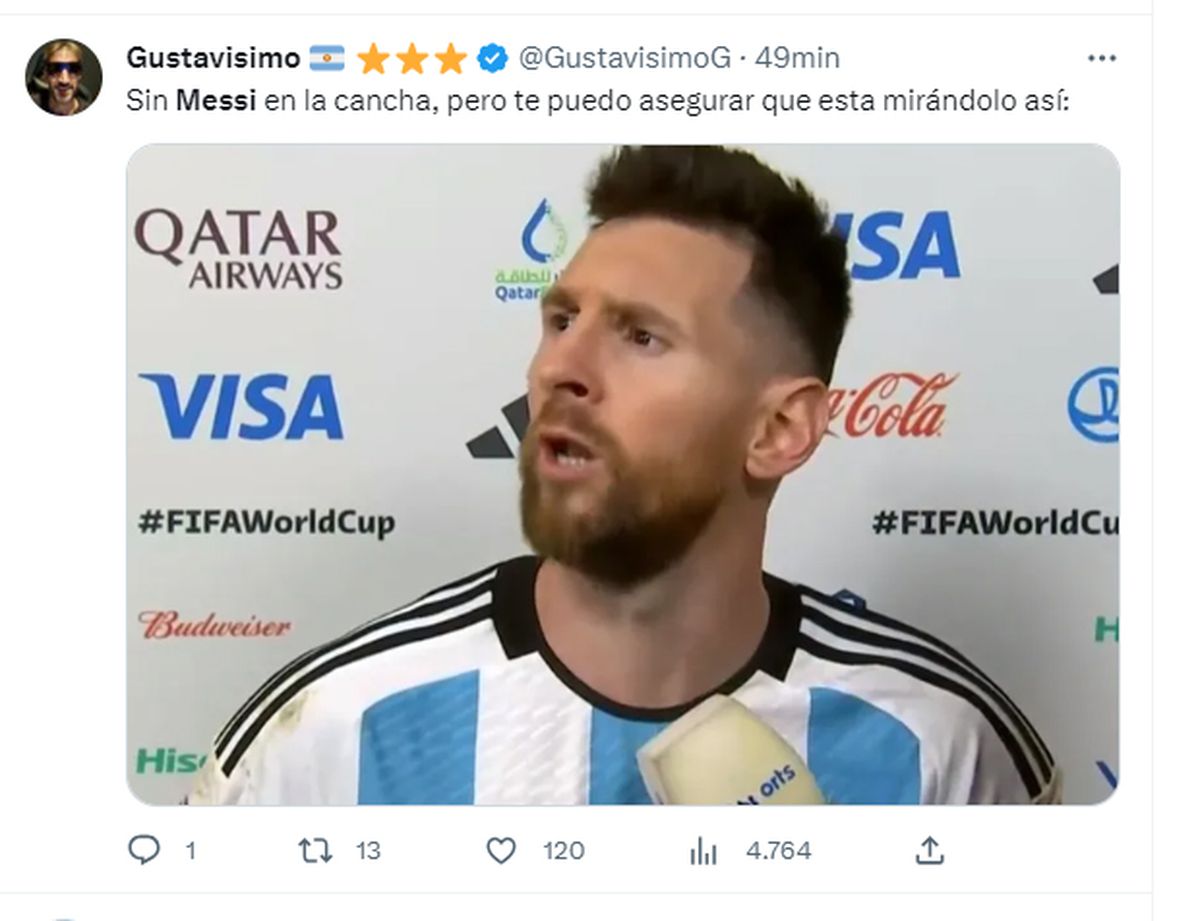1200x921 pixels.
Task: View the tweet's analytics views
Action: tap(704, 851)
